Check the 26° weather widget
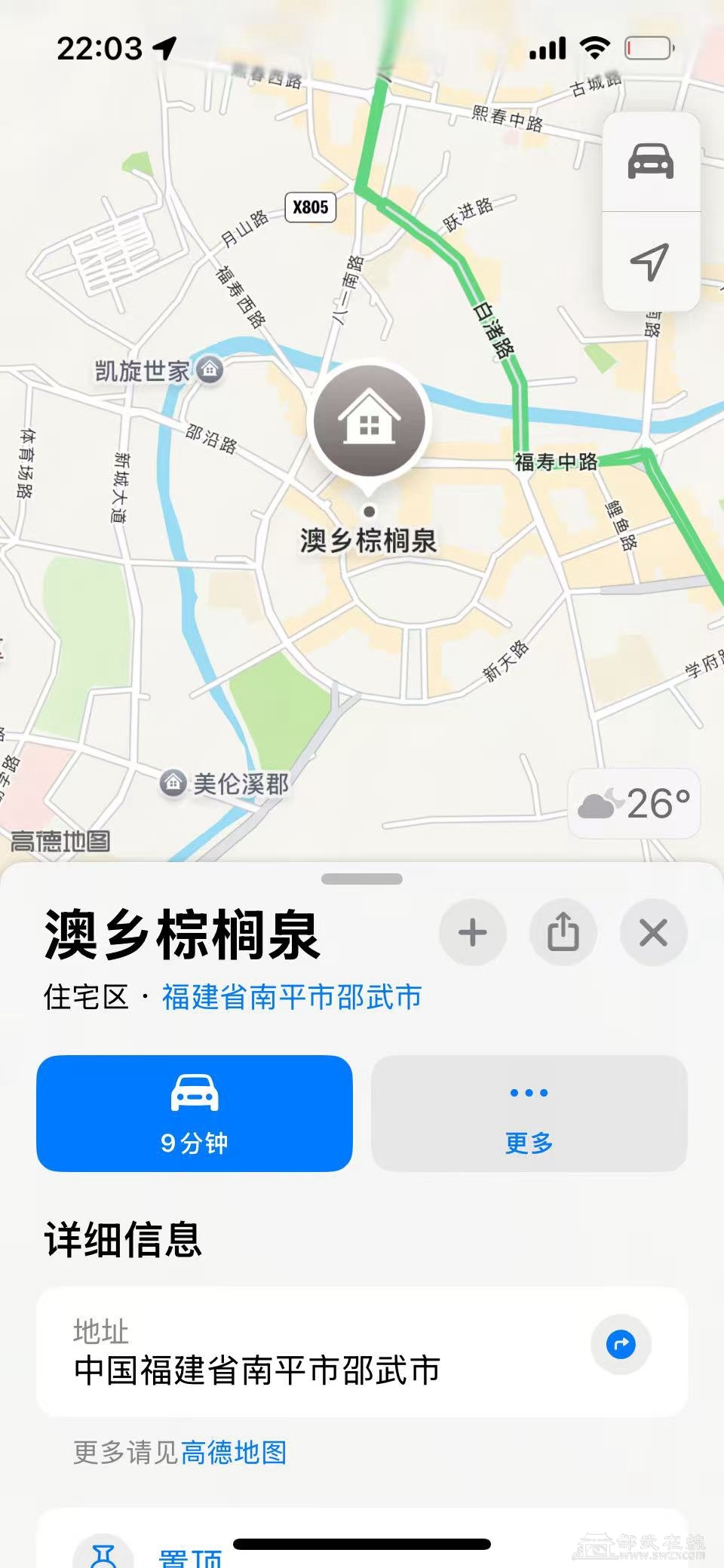Screen dimensions: 724x1568 point(633,803)
